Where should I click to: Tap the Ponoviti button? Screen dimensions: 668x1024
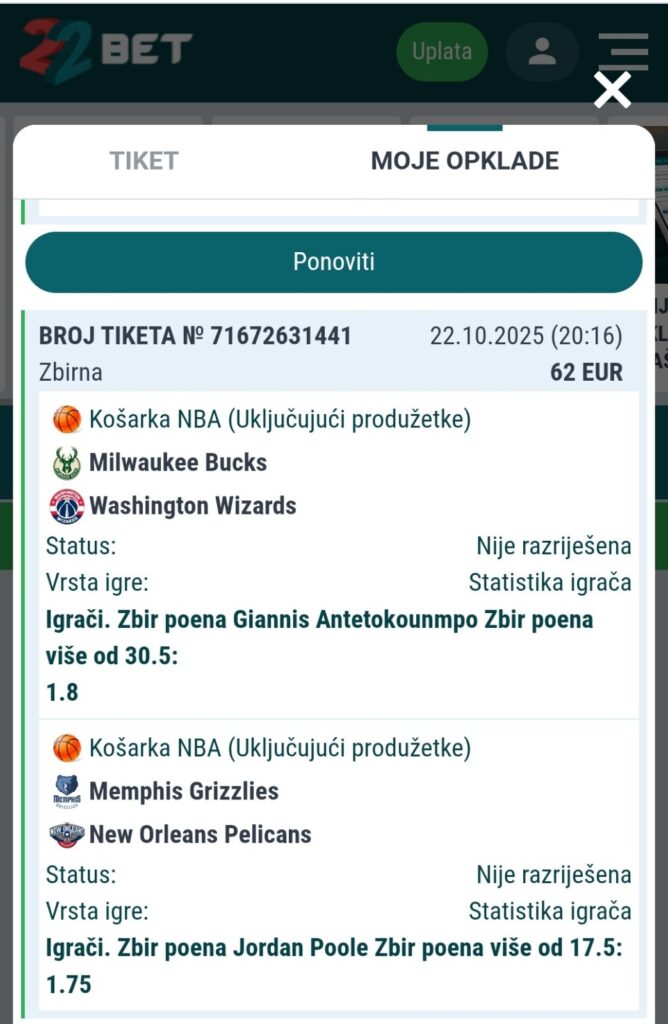pyautogui.click(x=334, y=262)
